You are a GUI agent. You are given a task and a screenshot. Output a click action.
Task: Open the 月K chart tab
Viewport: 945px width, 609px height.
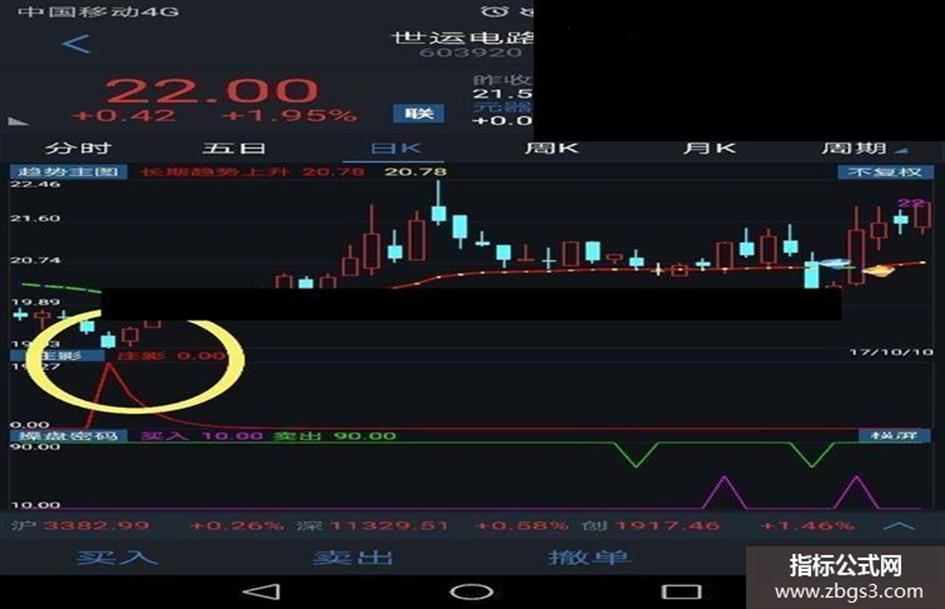coord(710,148)
